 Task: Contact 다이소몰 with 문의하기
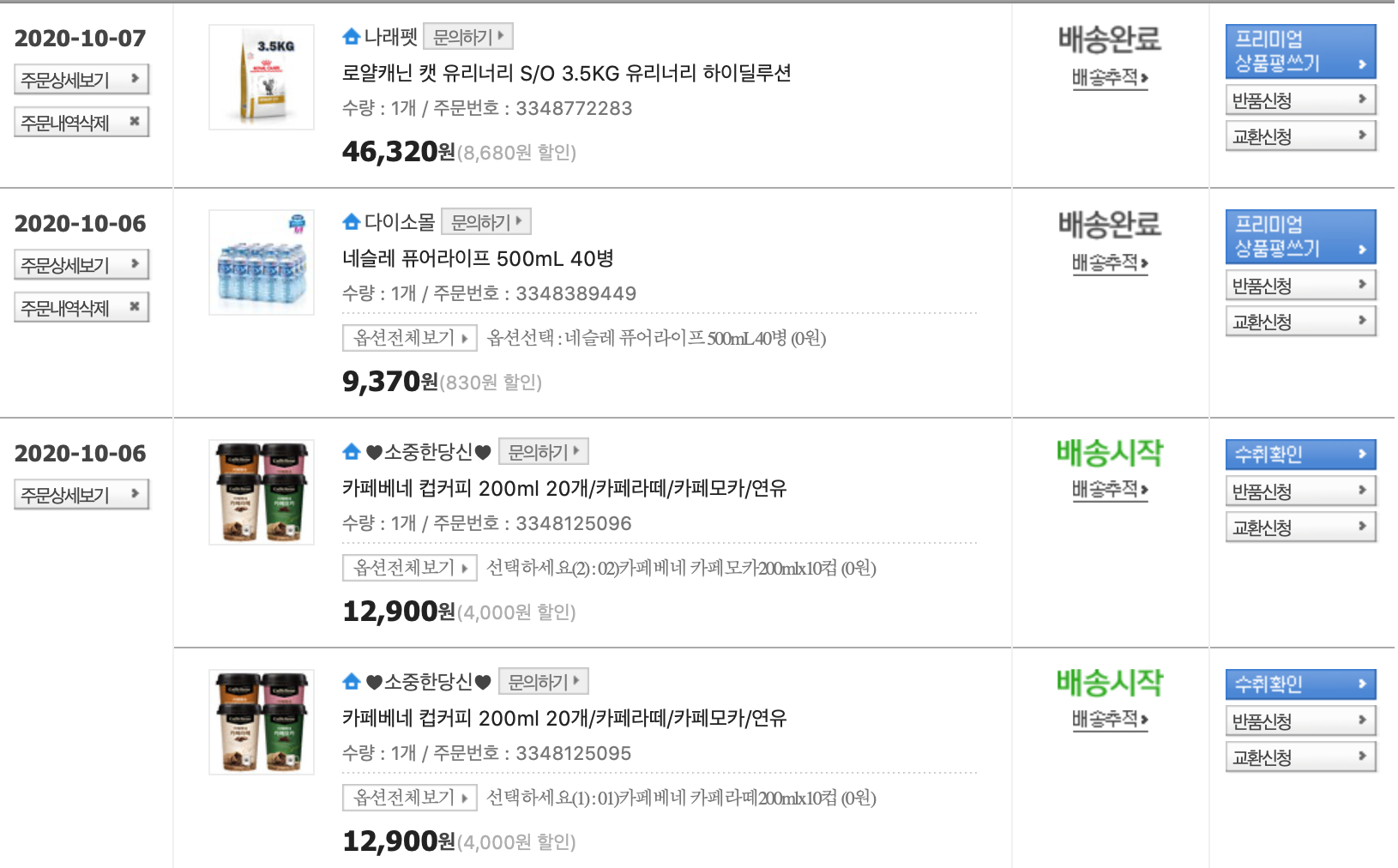pos(486,222)
